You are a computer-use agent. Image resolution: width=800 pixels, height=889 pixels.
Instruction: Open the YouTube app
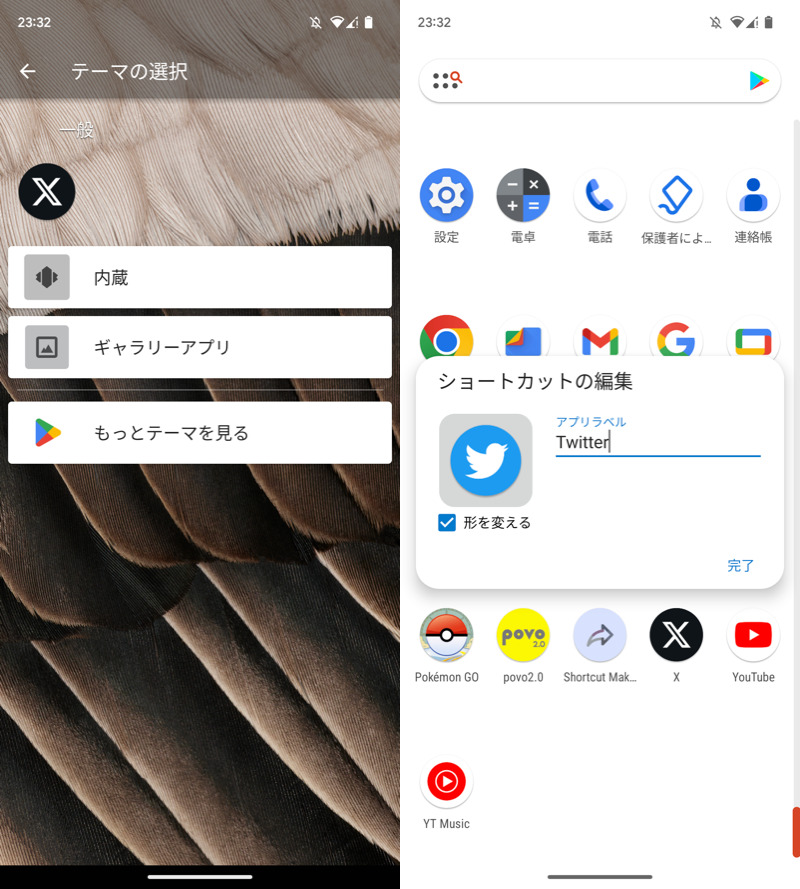753,636
